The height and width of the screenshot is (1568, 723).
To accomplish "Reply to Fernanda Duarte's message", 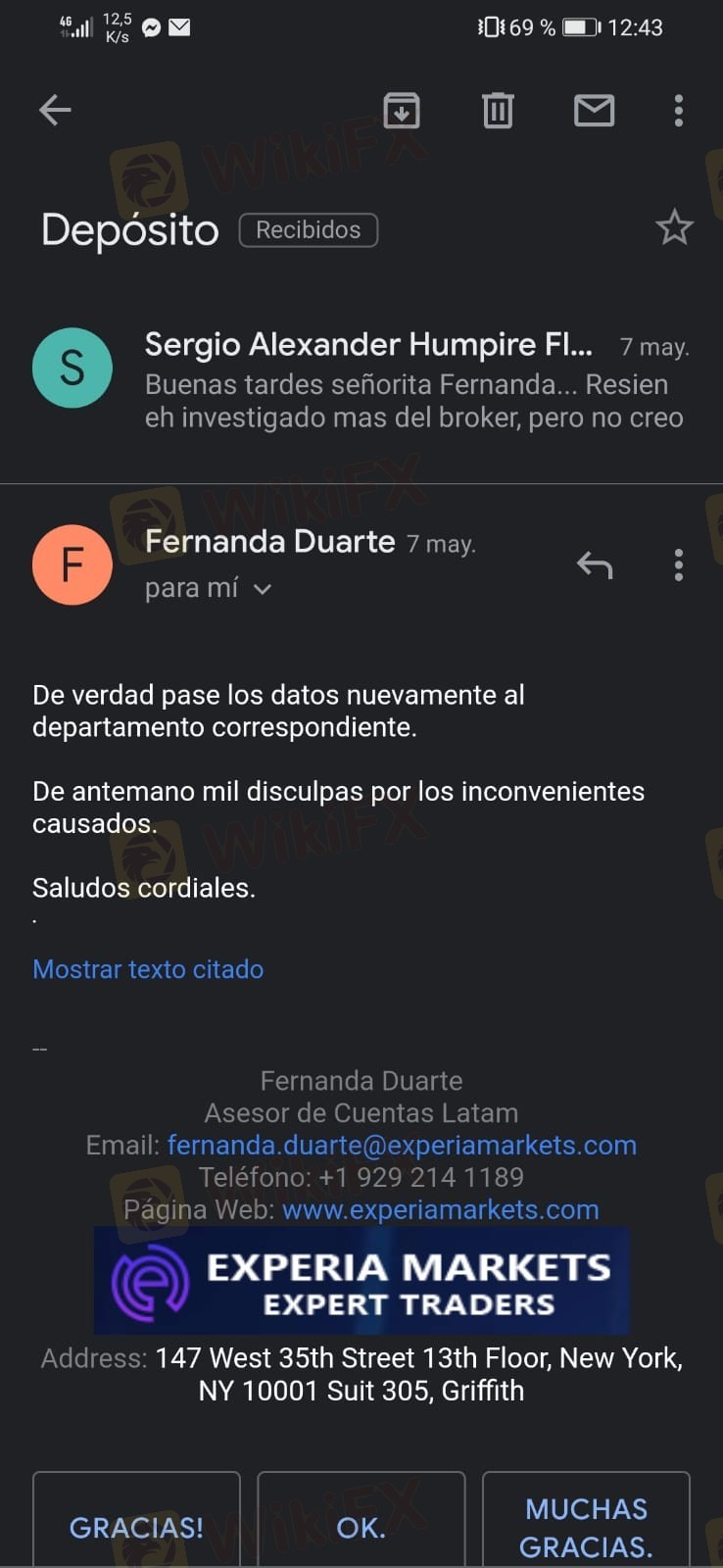I will [x=595, y=565].
